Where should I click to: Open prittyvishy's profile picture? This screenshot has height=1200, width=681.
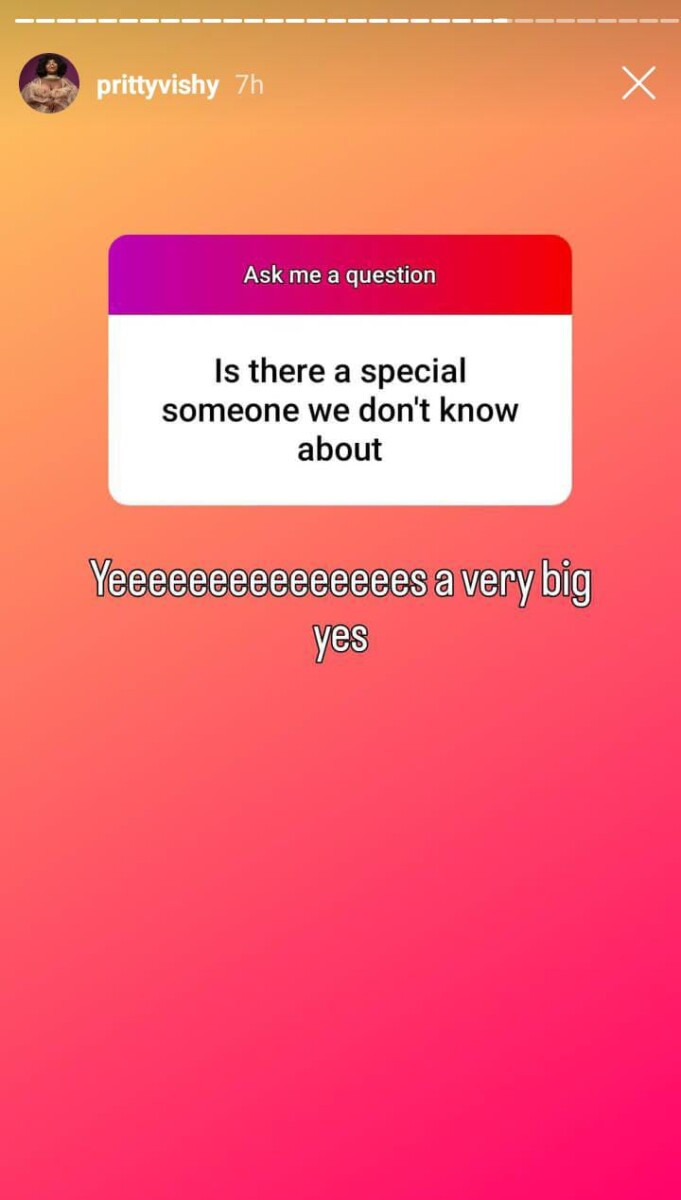49,84
